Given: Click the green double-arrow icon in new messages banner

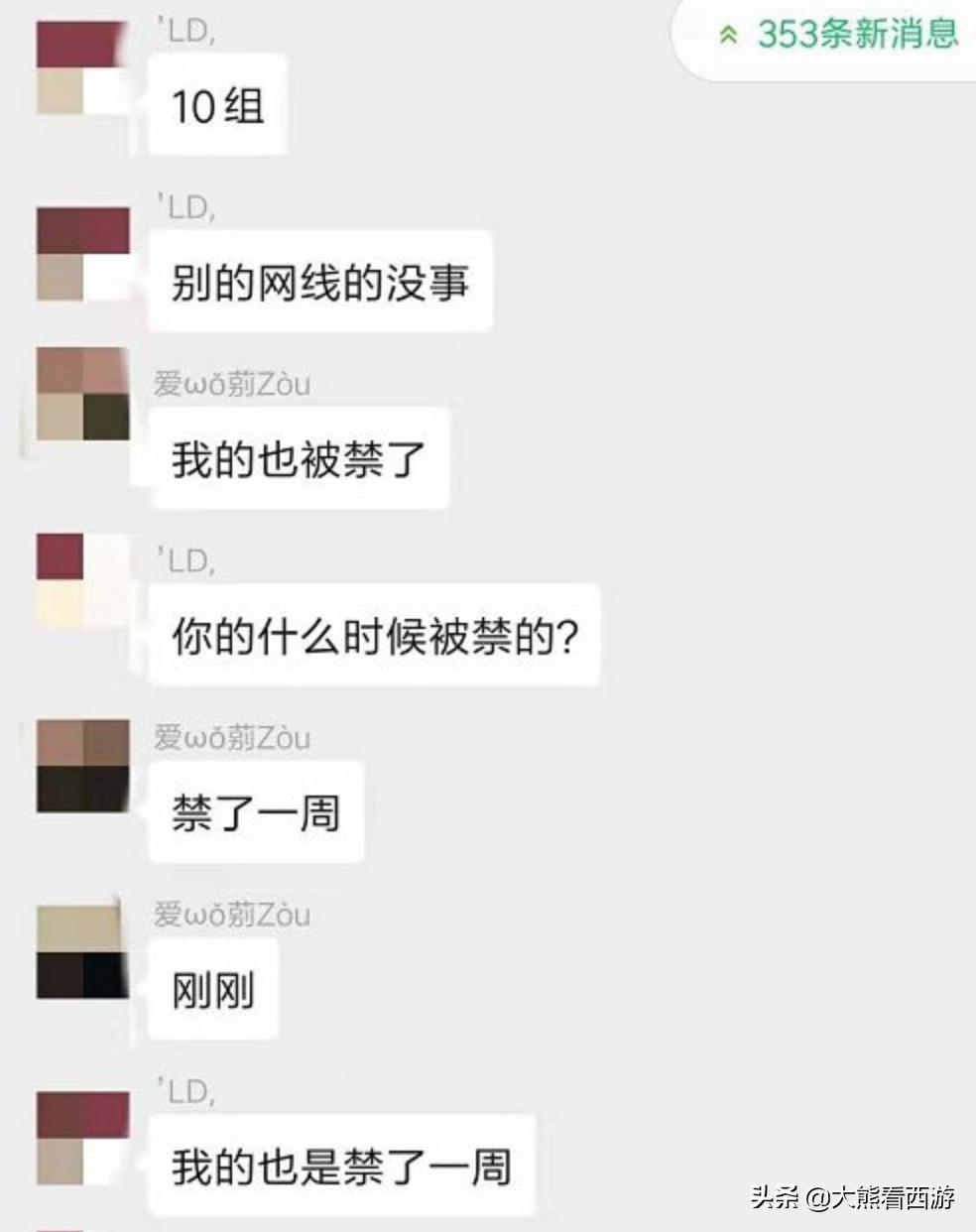Looking at the screenshot, I should [x=729, y=35].
